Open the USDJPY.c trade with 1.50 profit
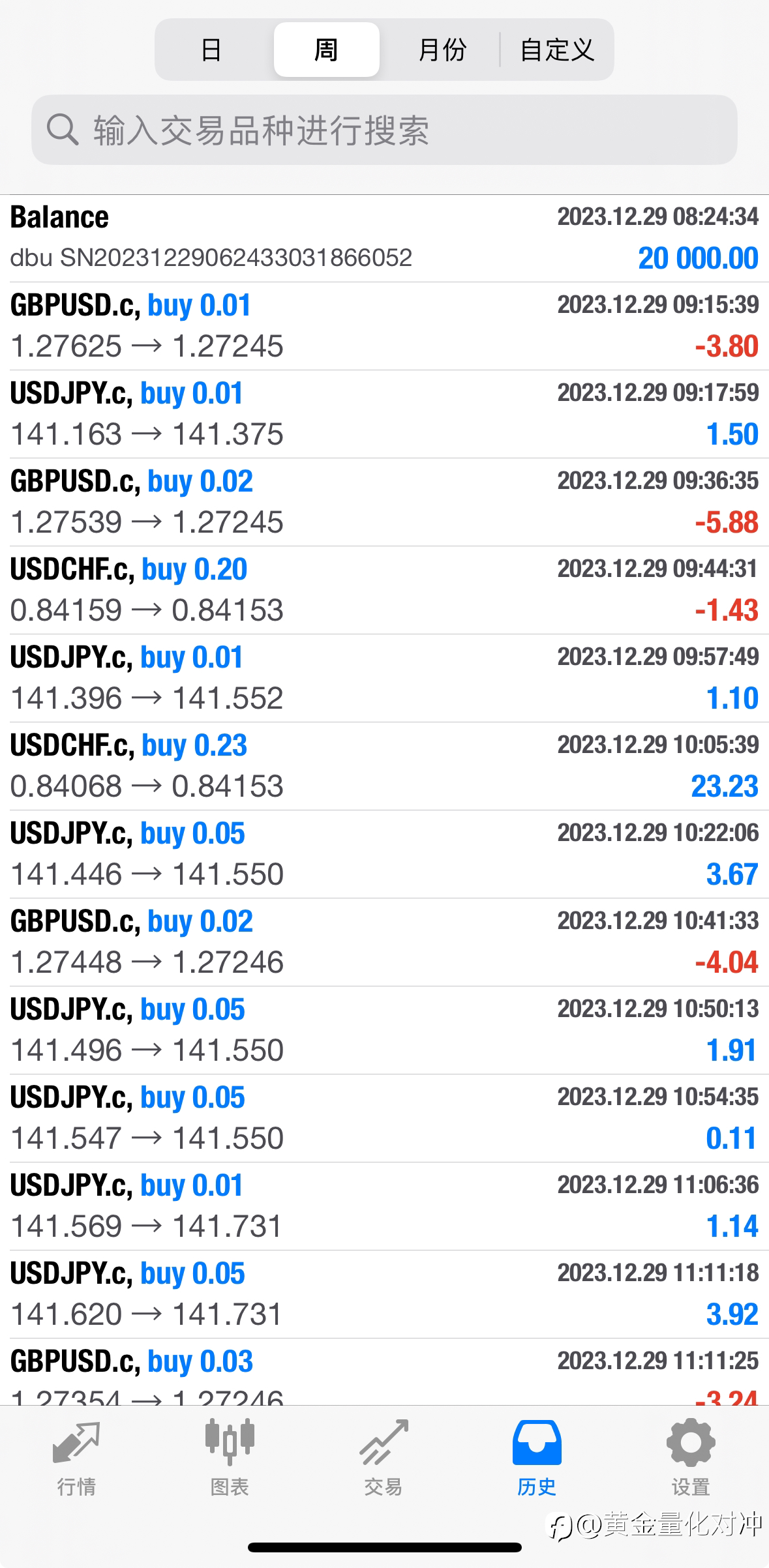 384,414
